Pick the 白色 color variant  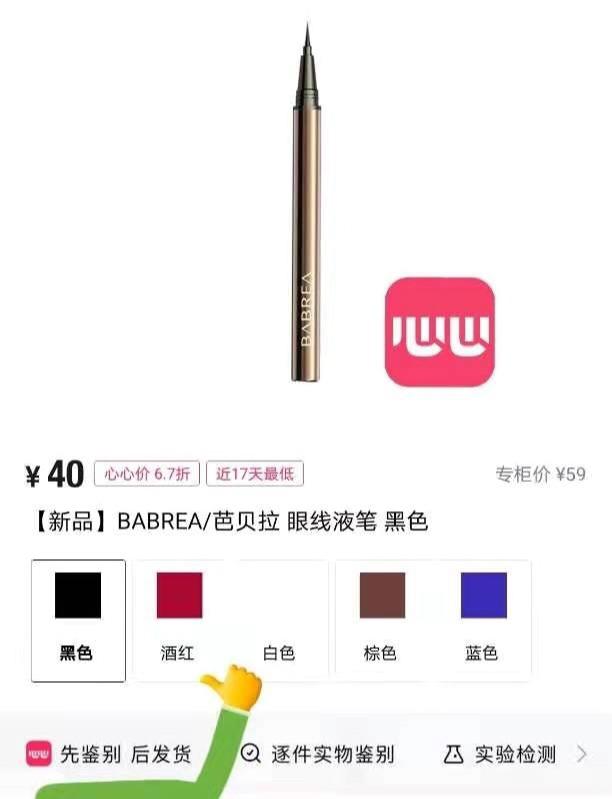[279, 619]
